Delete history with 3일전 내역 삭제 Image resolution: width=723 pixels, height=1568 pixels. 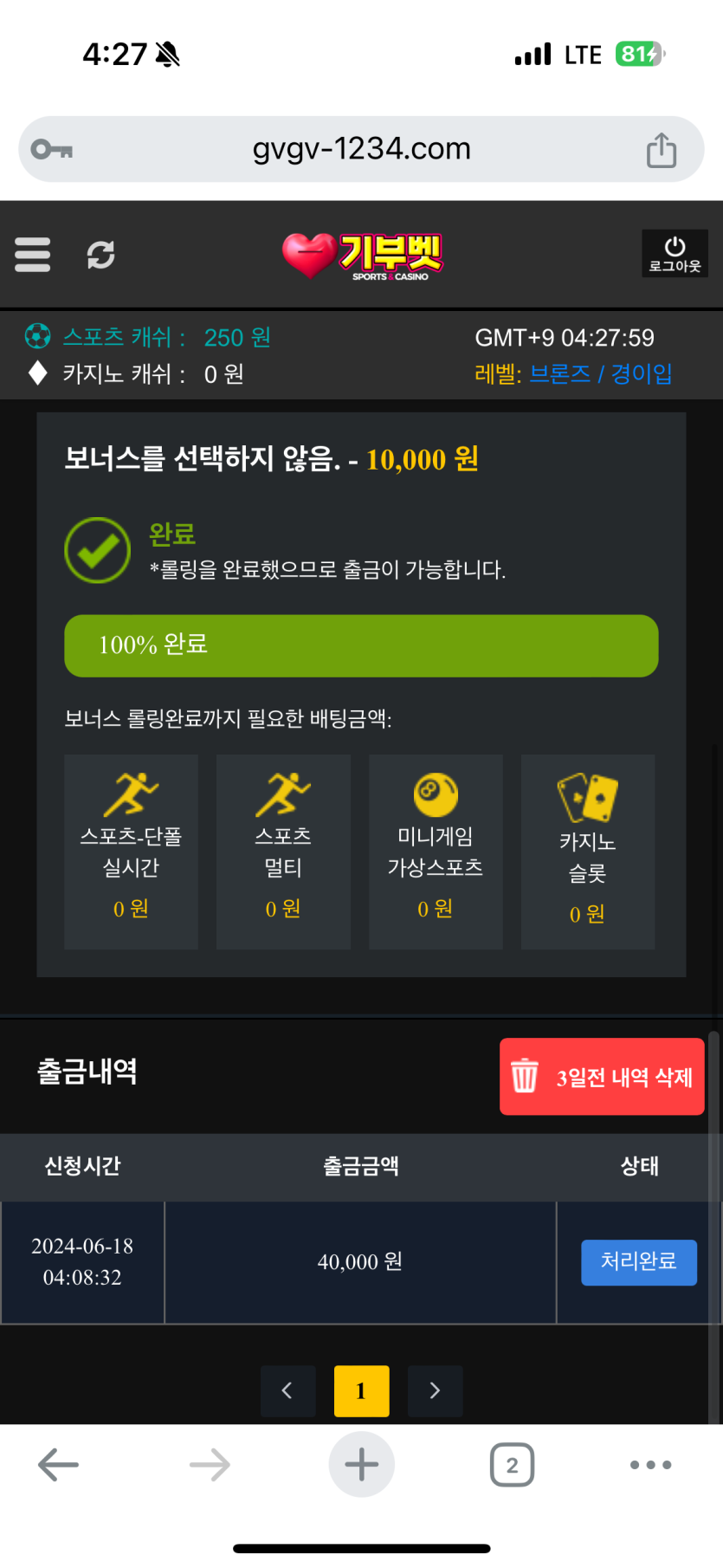pyautogui.click(x=602, y=1077)
